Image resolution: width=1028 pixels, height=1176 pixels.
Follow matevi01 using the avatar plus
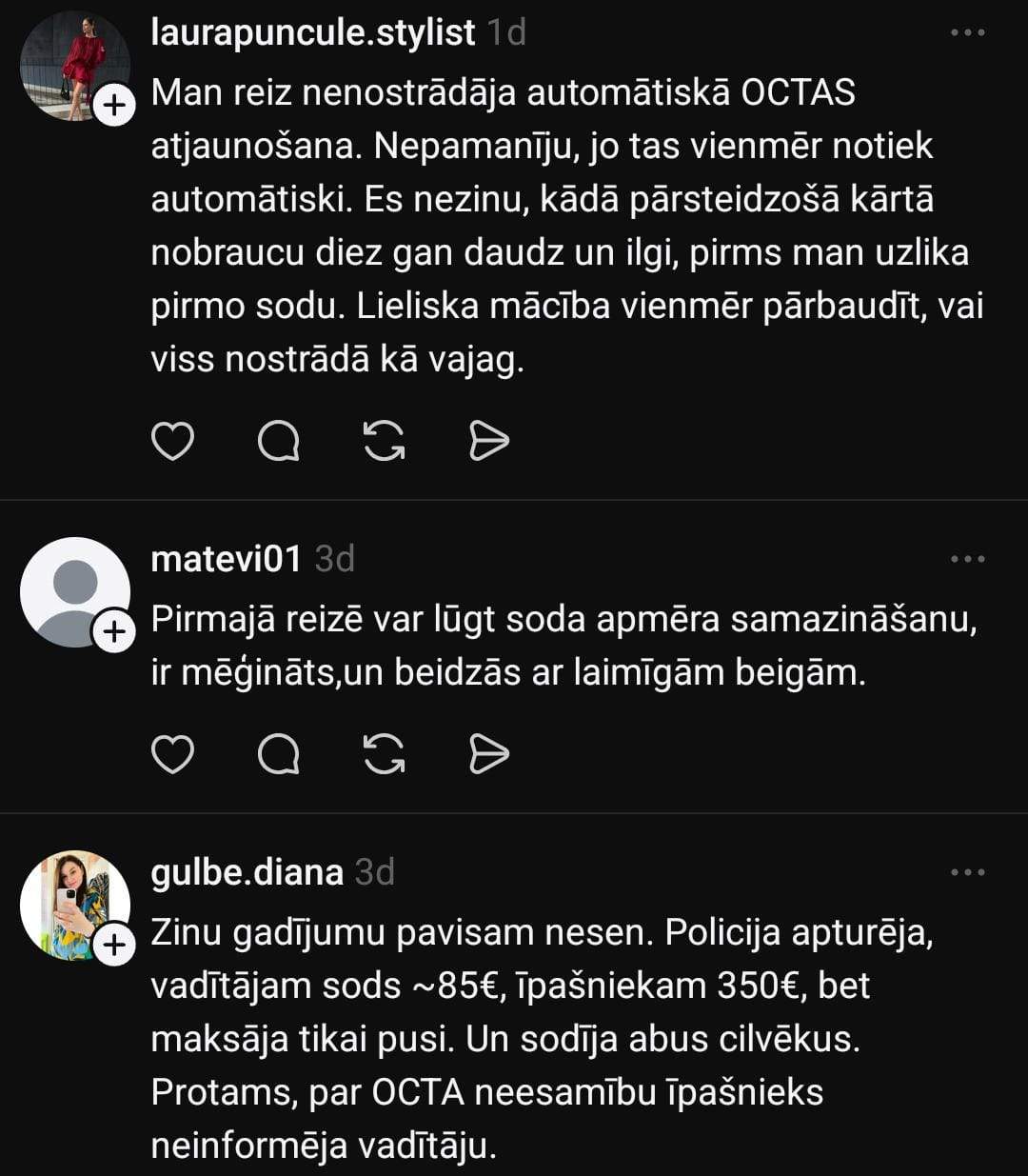pyautogui.click(x=113, y=631)
